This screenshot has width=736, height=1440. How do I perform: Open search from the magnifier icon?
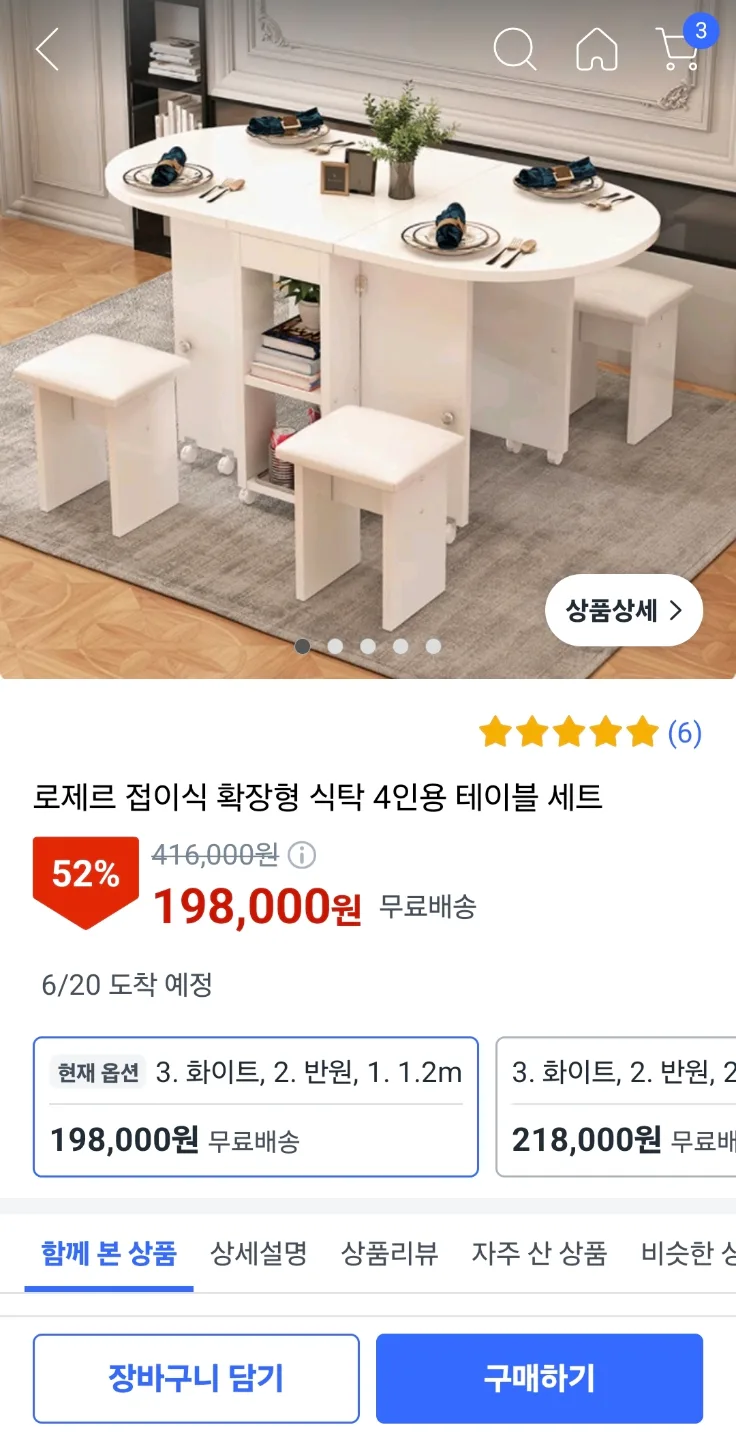pyautogui.click(x=515, y=49)
